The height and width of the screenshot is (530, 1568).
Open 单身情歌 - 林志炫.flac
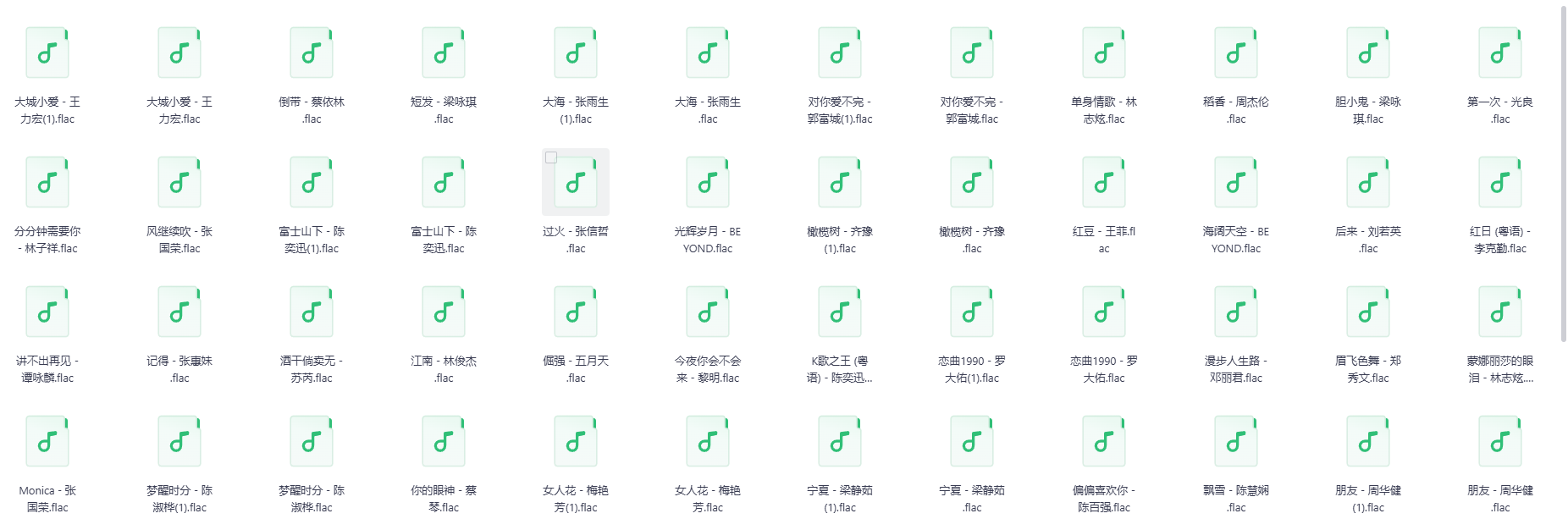(1104, 52)
